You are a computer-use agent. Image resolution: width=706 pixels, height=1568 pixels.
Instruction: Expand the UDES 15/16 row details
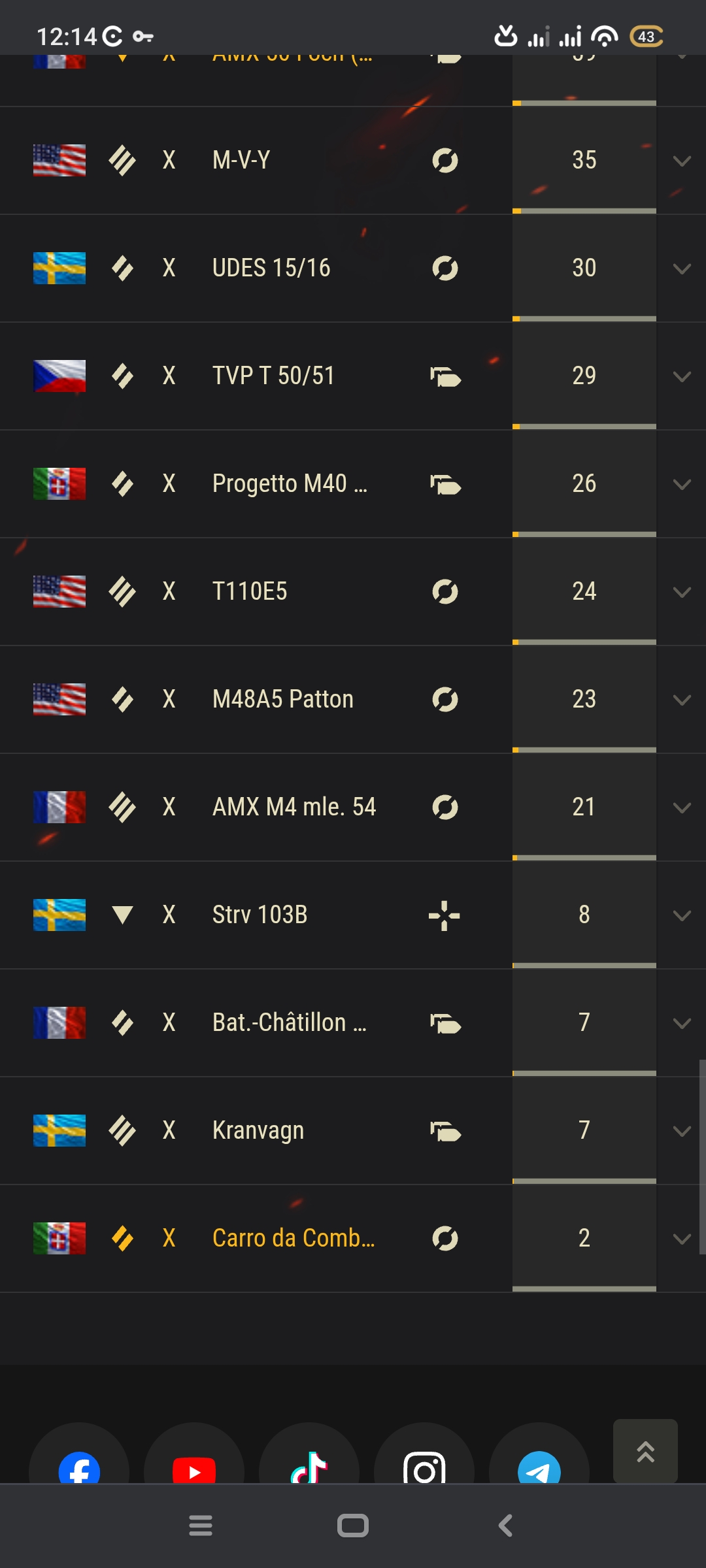pos(682,269)
